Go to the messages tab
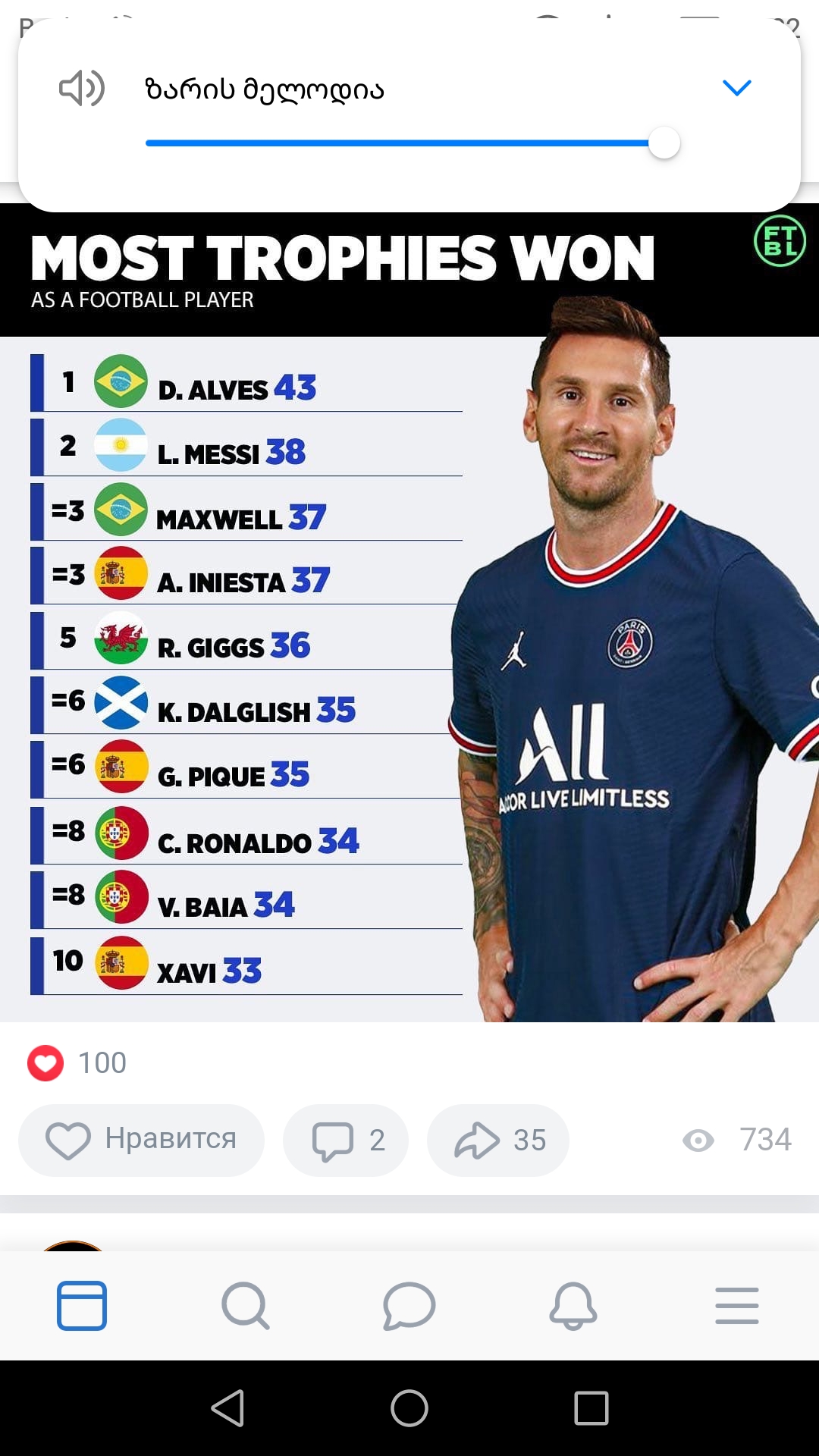Image resolution: width=819 pixels, height=1456 pixels. (409, 1306)
